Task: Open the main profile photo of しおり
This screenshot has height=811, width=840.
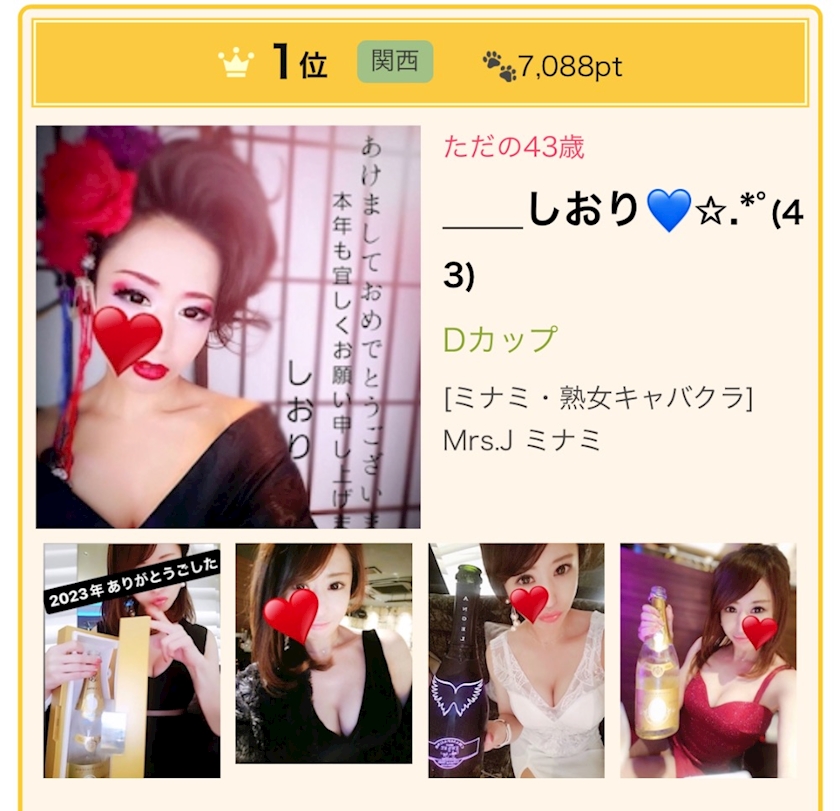Action: tap(228, 327)
